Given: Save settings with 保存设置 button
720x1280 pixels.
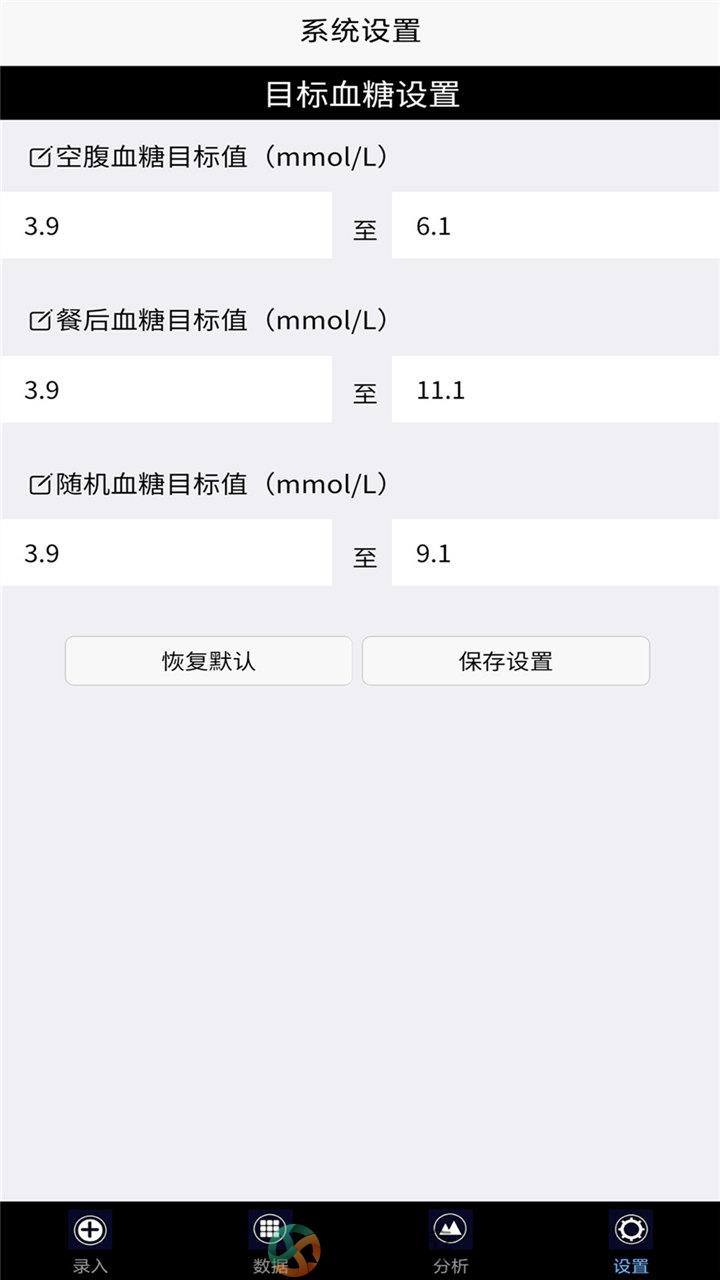Looking at the screenshot, I should 506,661.
